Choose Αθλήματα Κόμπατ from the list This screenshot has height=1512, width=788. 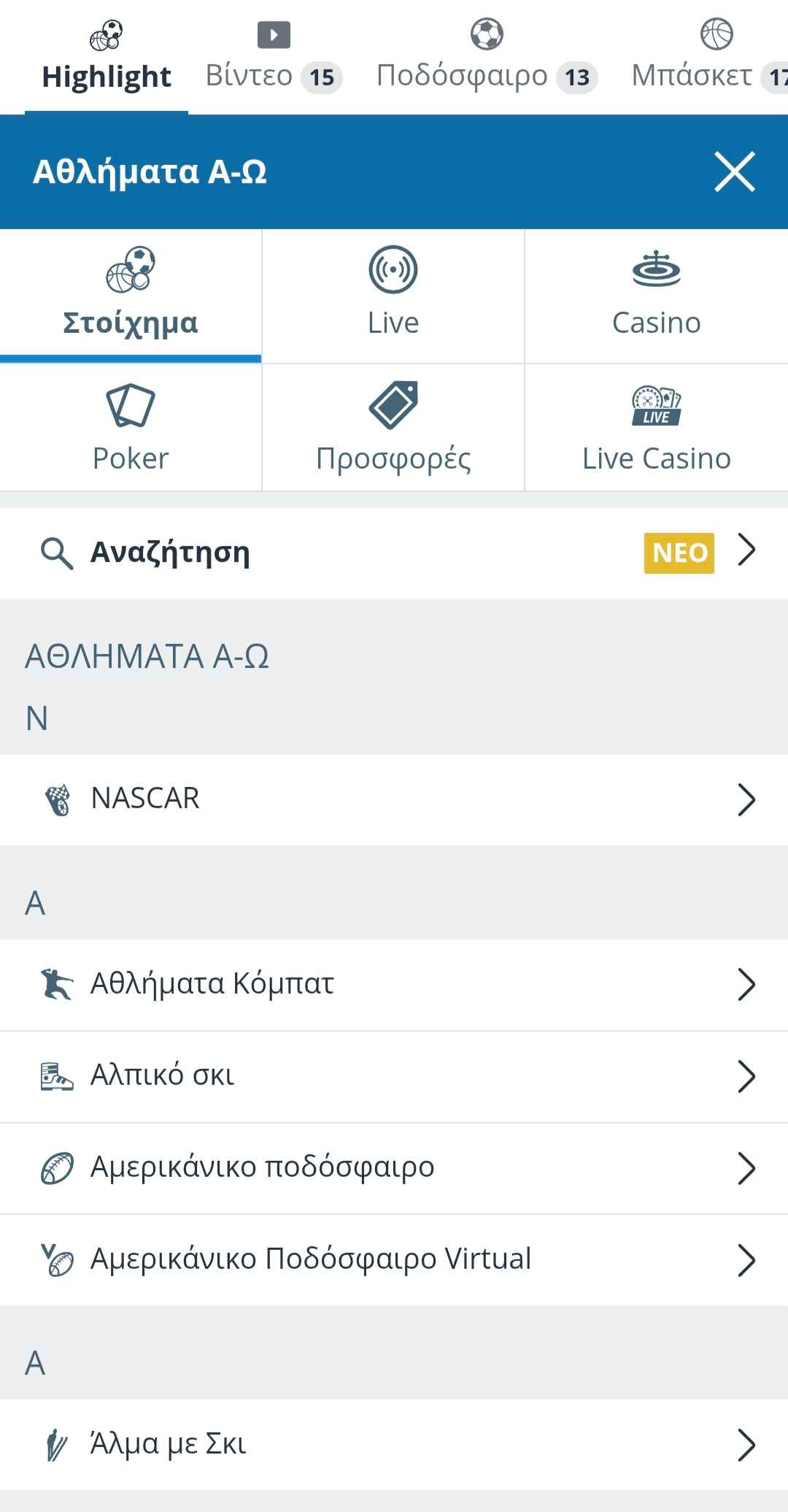[x=394, y=984]
